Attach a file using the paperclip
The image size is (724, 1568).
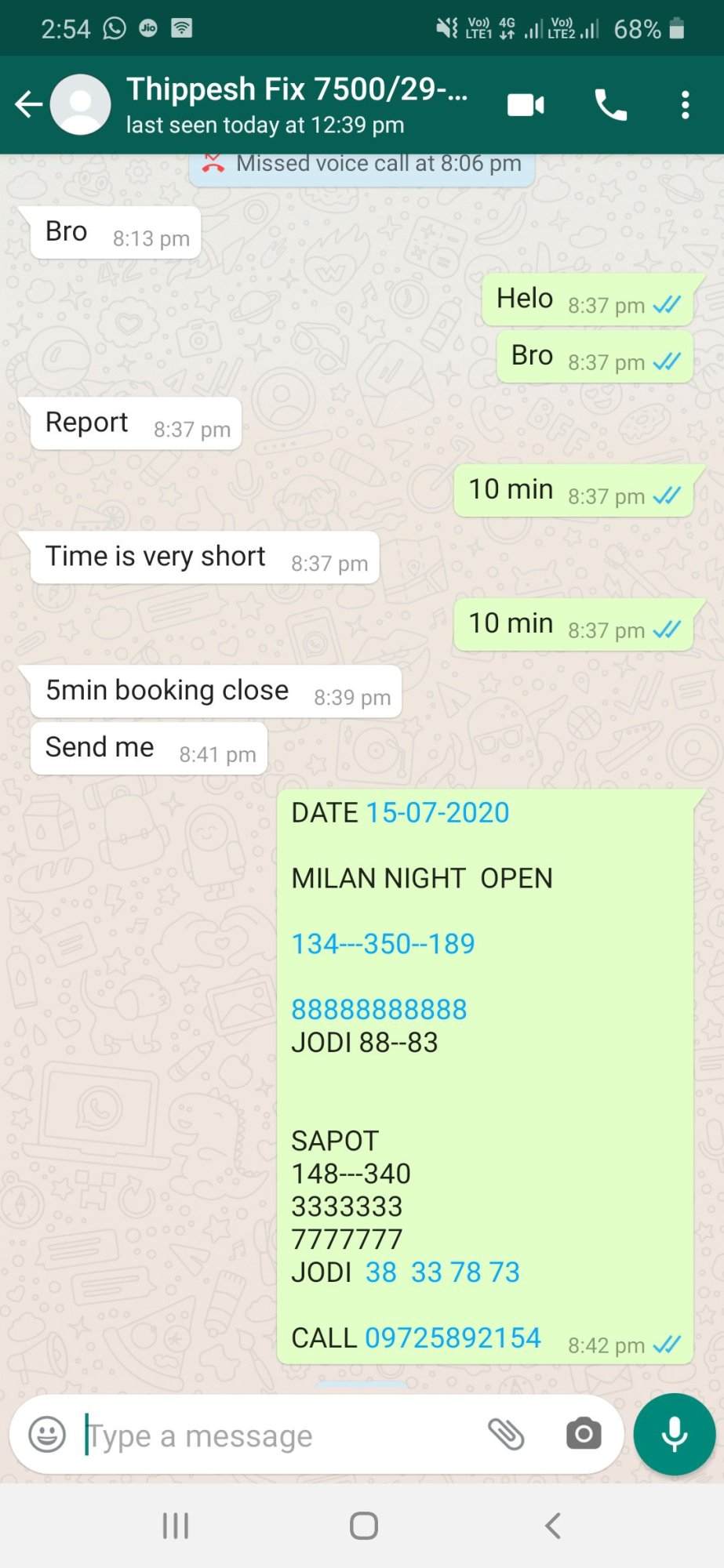pyautogui.click(x=506, y=1434)
